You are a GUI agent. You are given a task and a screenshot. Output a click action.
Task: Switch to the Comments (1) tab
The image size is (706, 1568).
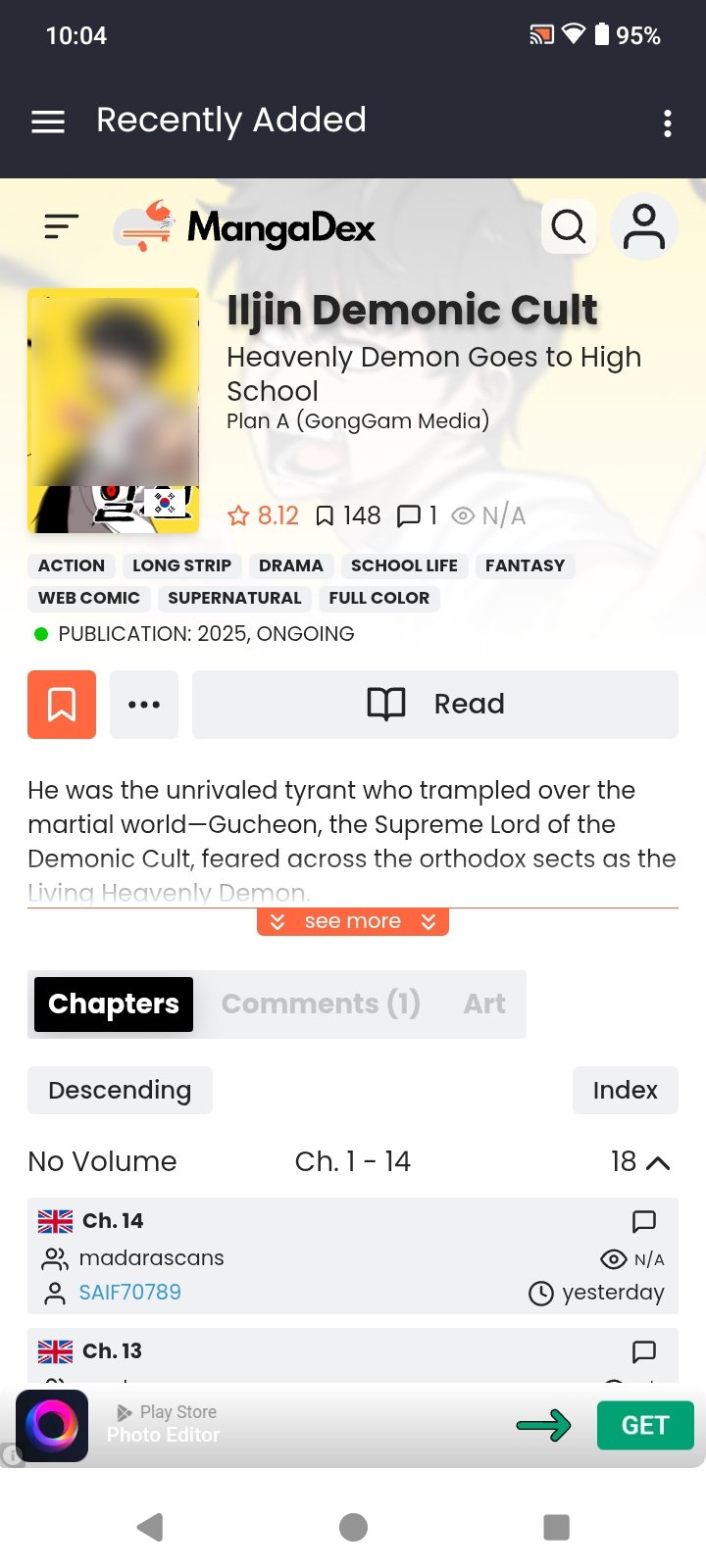[x=321, y=1004]
